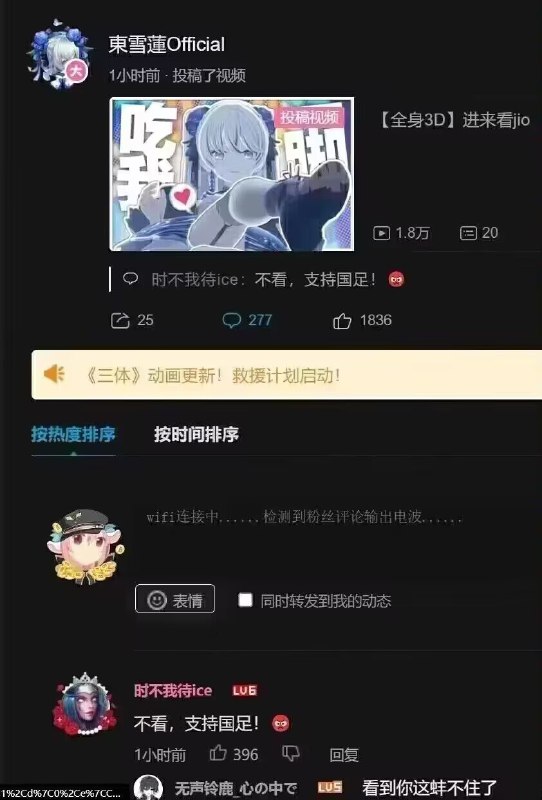Share the post with 25 forwards
The width and height of the screenshot is (542, 800).
(132, 320)
